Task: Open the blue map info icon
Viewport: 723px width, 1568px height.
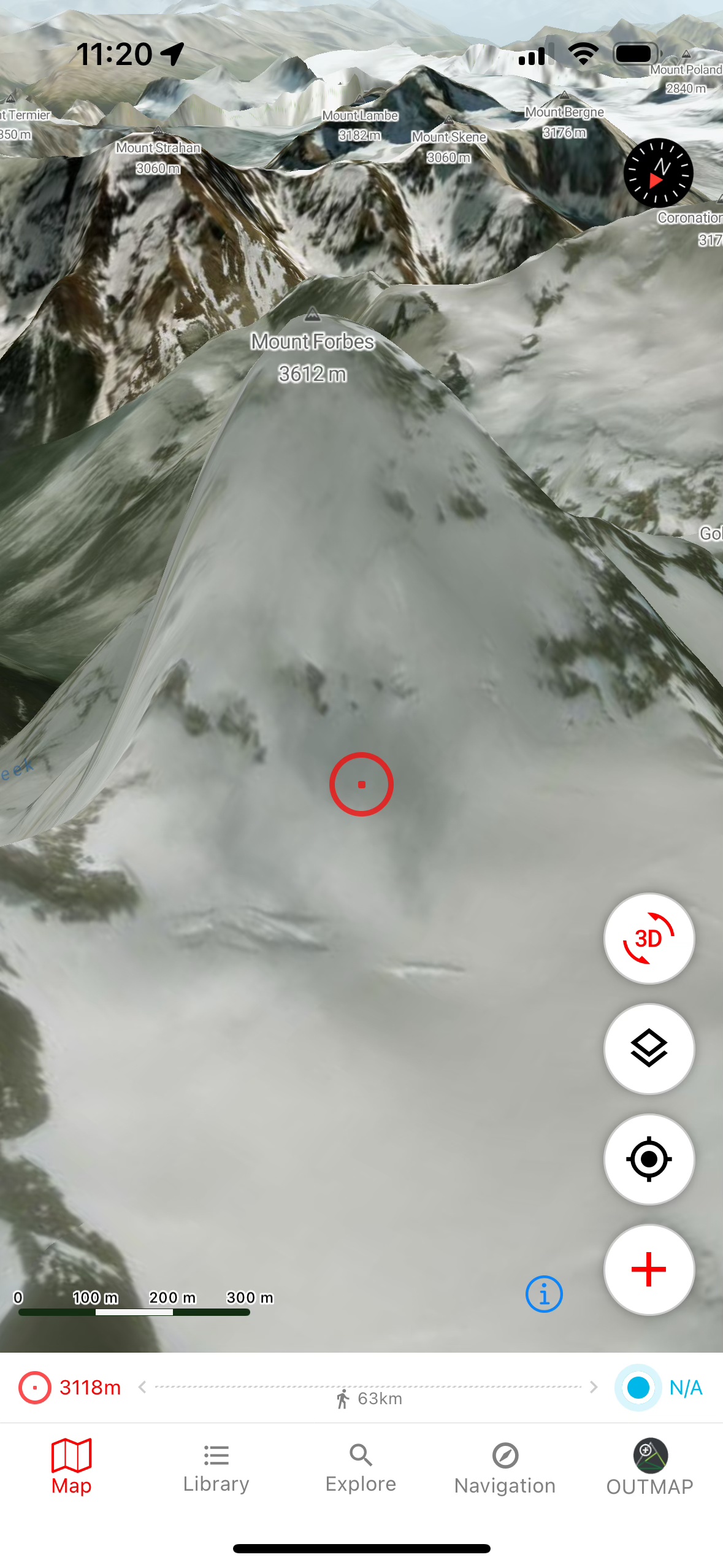Action: click(543, 1294)
